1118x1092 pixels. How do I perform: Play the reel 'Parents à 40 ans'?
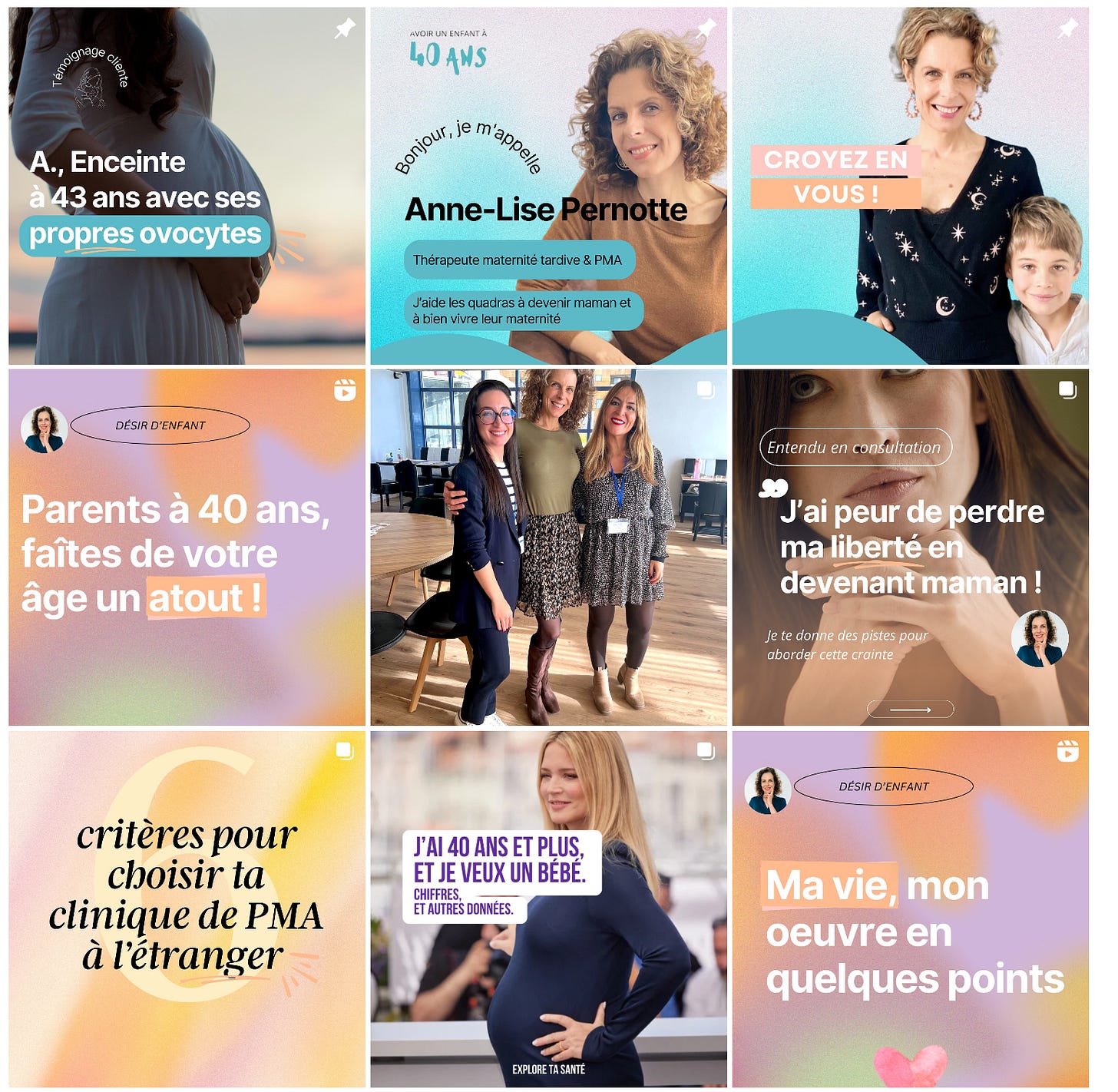click(x=187, y=547)
